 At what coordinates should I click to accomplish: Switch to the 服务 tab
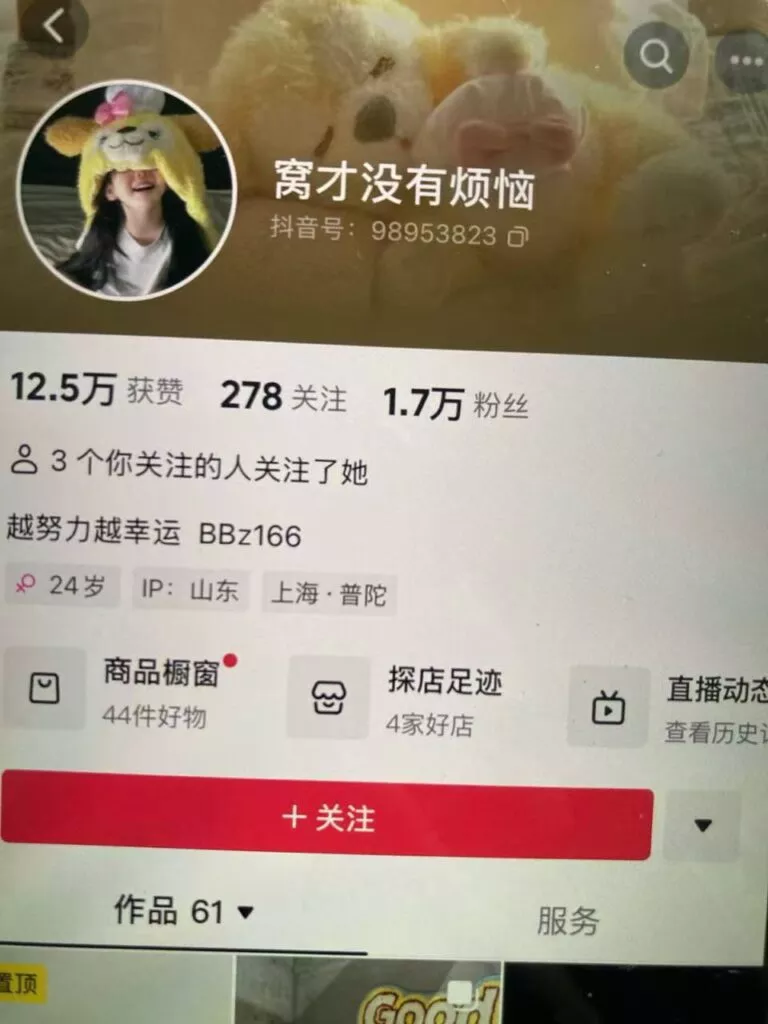click(567, 920)
